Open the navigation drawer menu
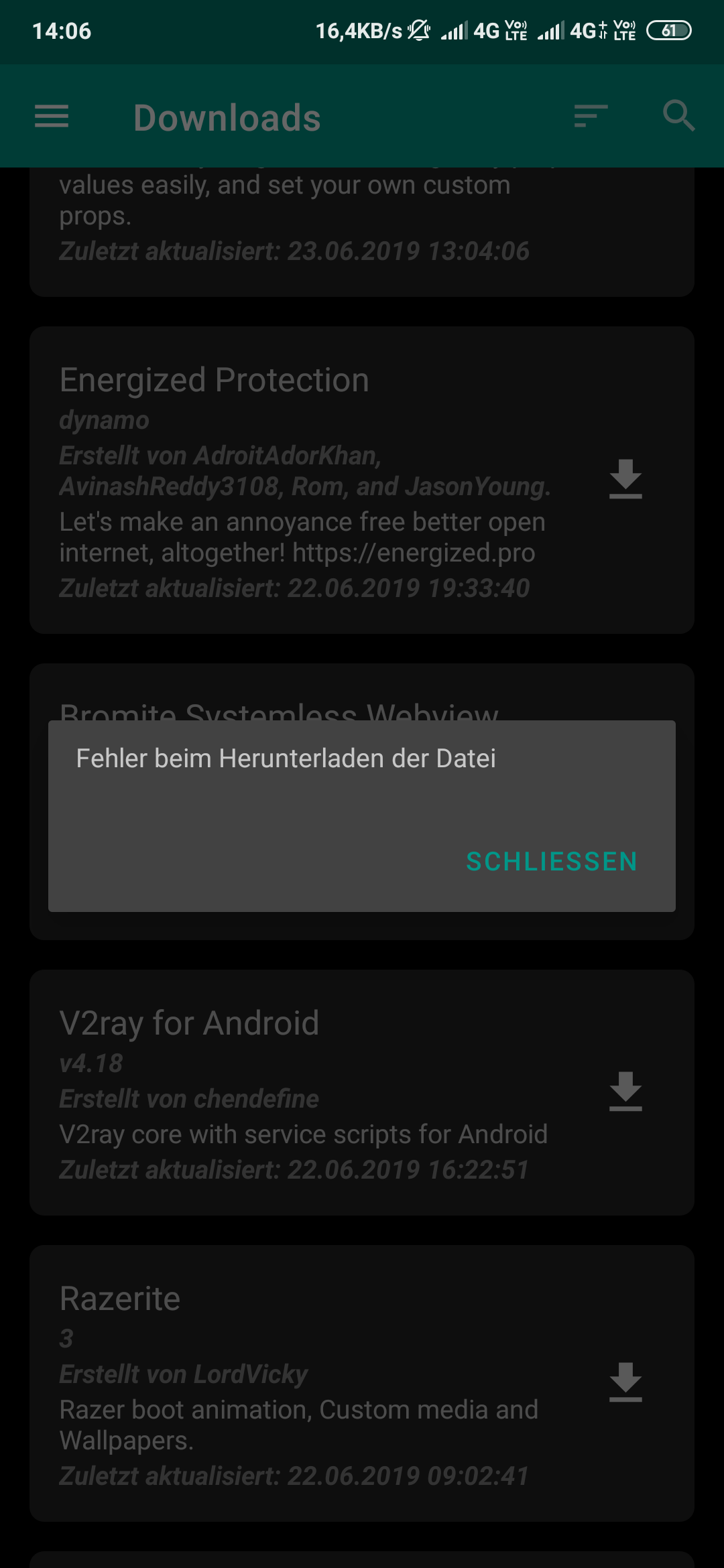Image resolution: width=724 pixels, height=1568 pixels. pyautogui.click(x=52, y=117)
